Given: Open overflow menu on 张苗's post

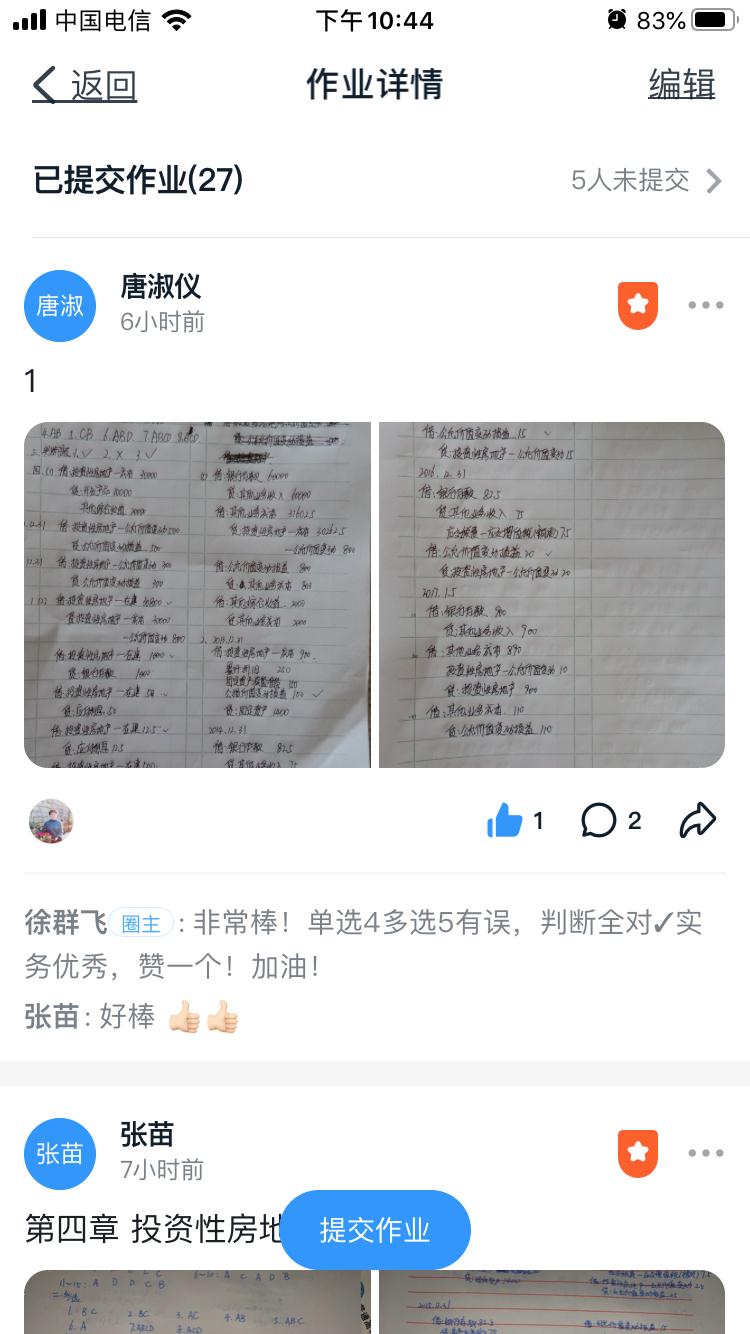Looking at the screenshot, I should pyautogui.click(x=705, y=1154).
